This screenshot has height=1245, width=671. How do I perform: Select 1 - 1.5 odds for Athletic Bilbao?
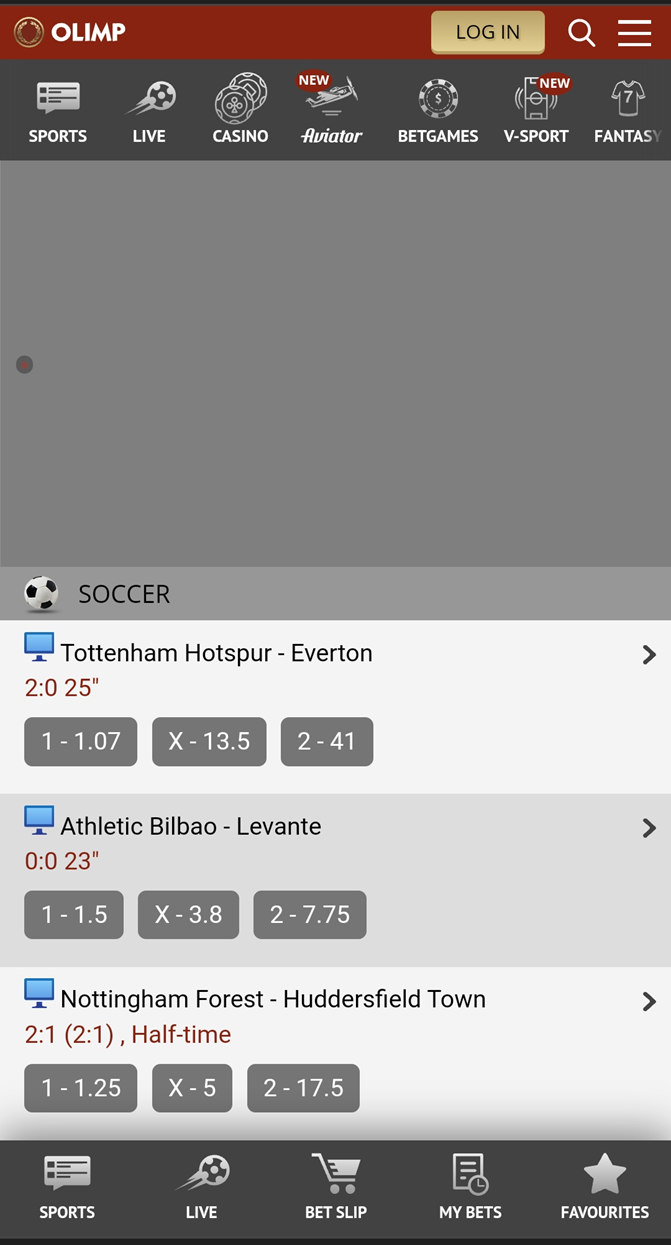74,914
